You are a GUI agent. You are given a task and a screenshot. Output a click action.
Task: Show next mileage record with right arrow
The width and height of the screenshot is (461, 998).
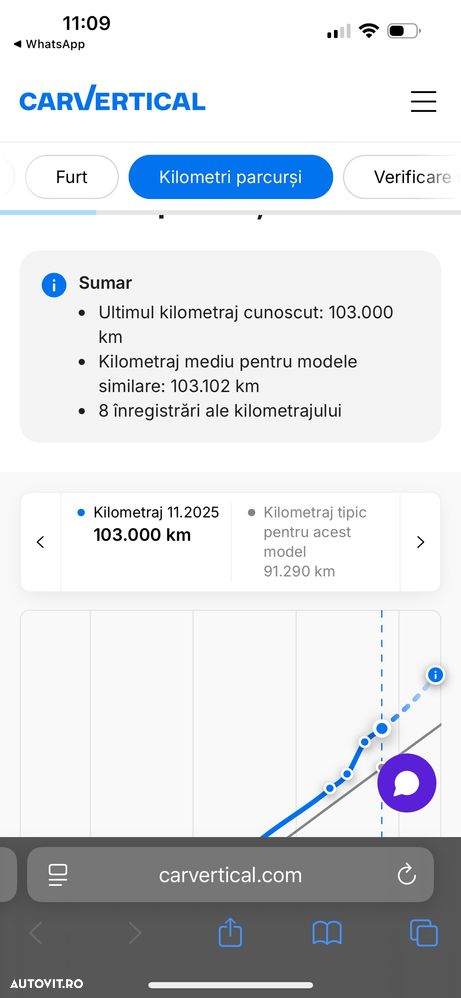coord(420,542)
